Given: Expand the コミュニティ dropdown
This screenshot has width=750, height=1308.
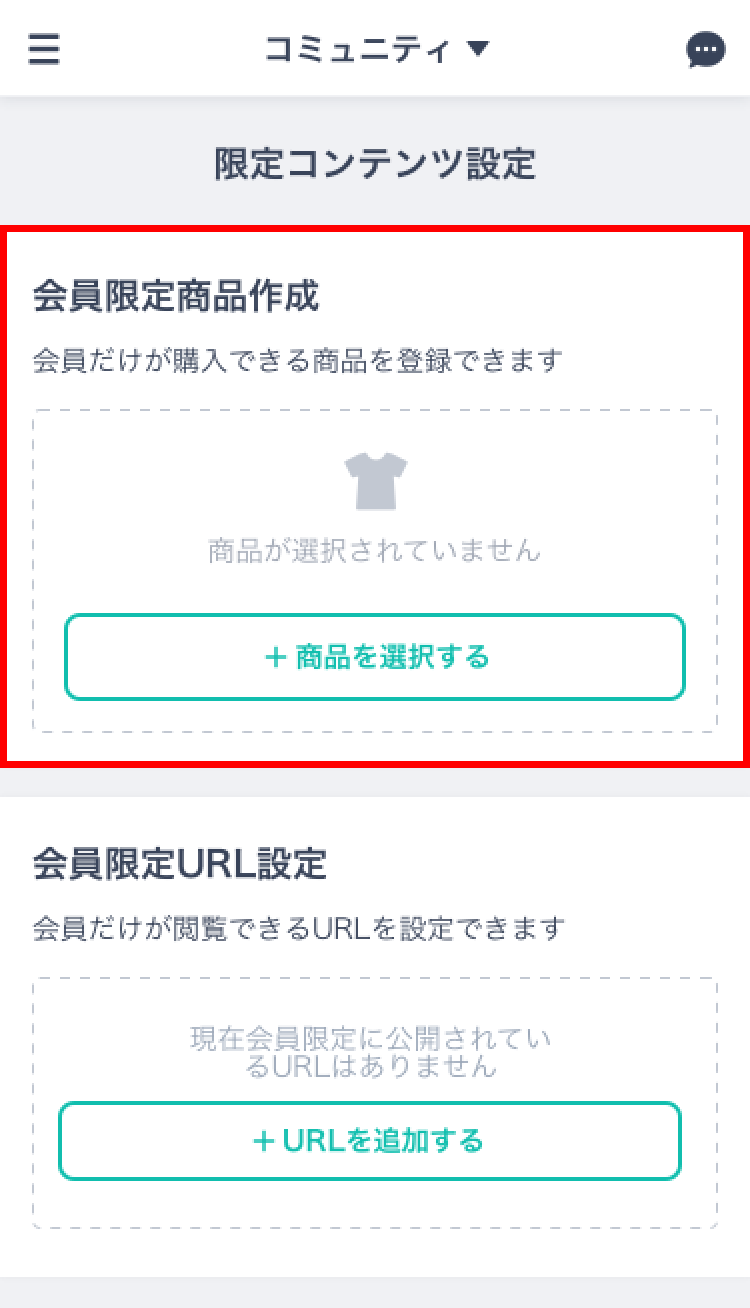Looking at the screenshot, I should click(377, 49).
